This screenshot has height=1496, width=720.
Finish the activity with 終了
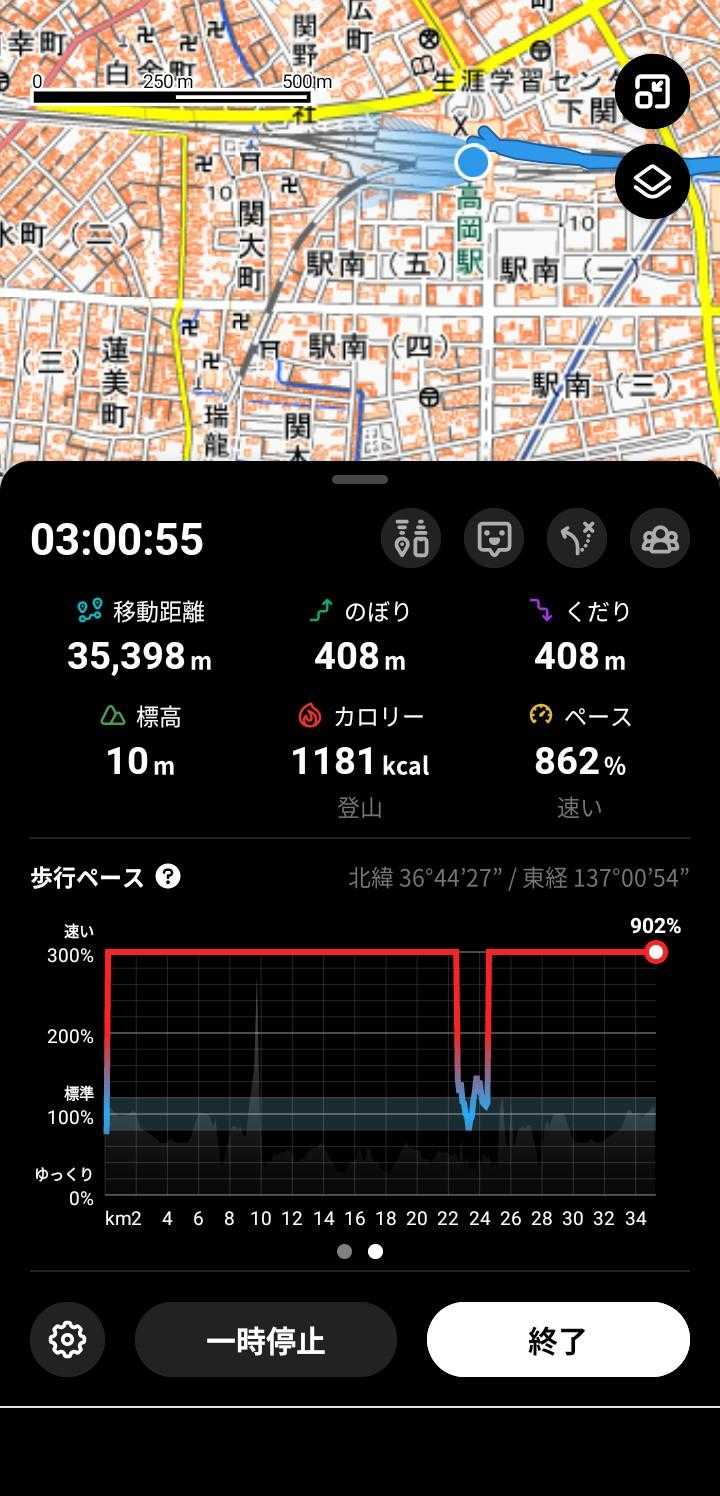click(x=558, y=1340)
